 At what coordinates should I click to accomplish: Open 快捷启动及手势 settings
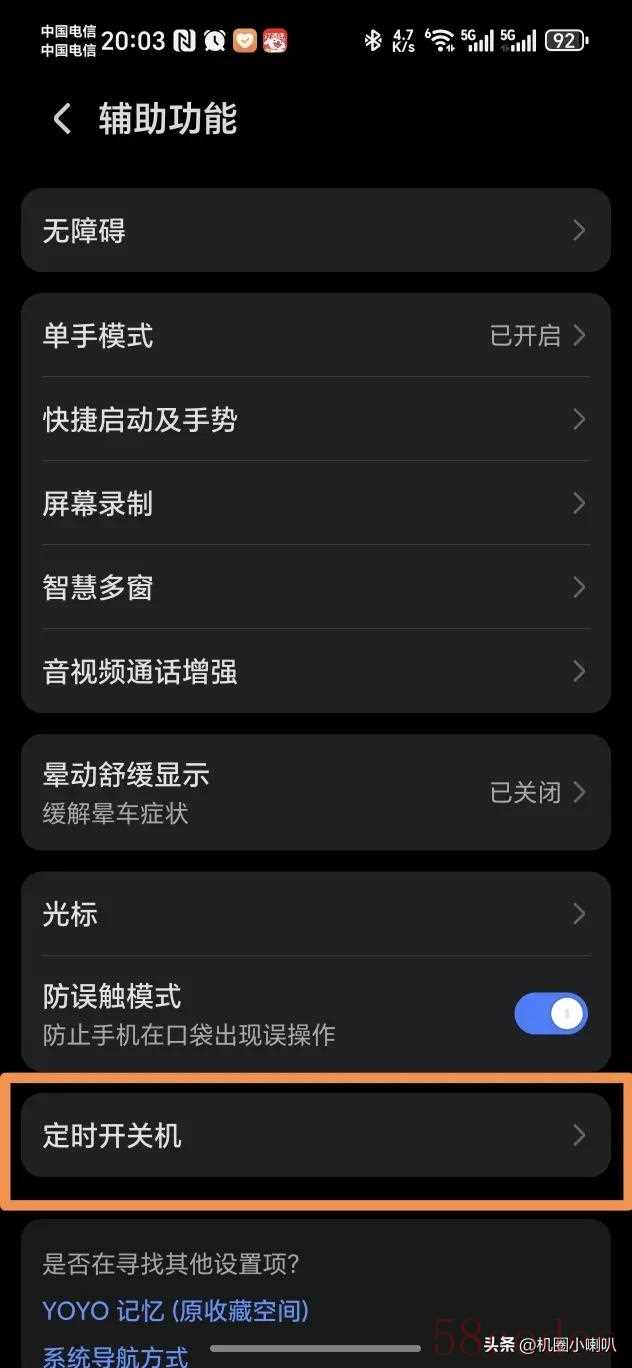tap(315, 420)
